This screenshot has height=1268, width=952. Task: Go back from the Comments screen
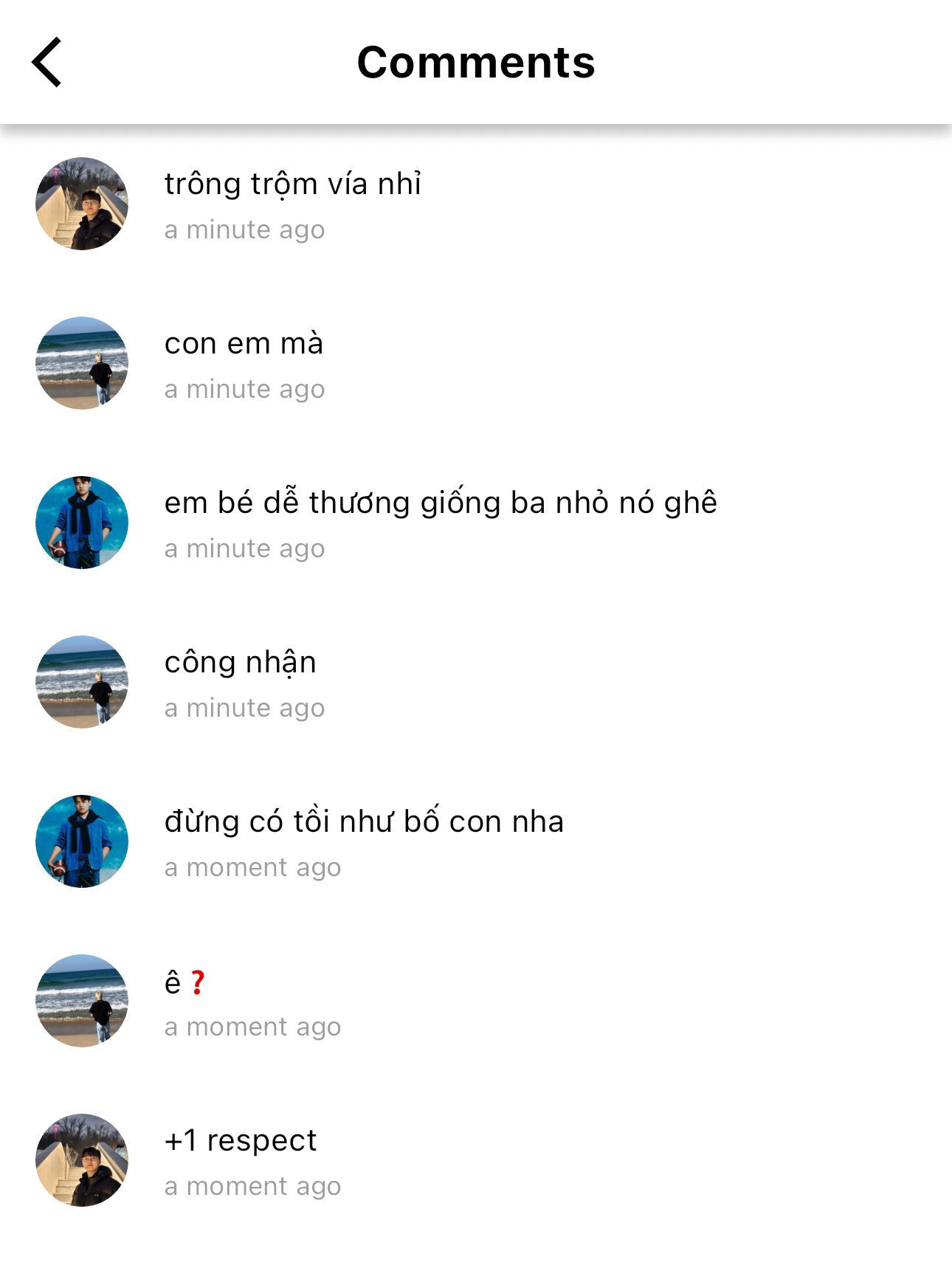(46, 63)
